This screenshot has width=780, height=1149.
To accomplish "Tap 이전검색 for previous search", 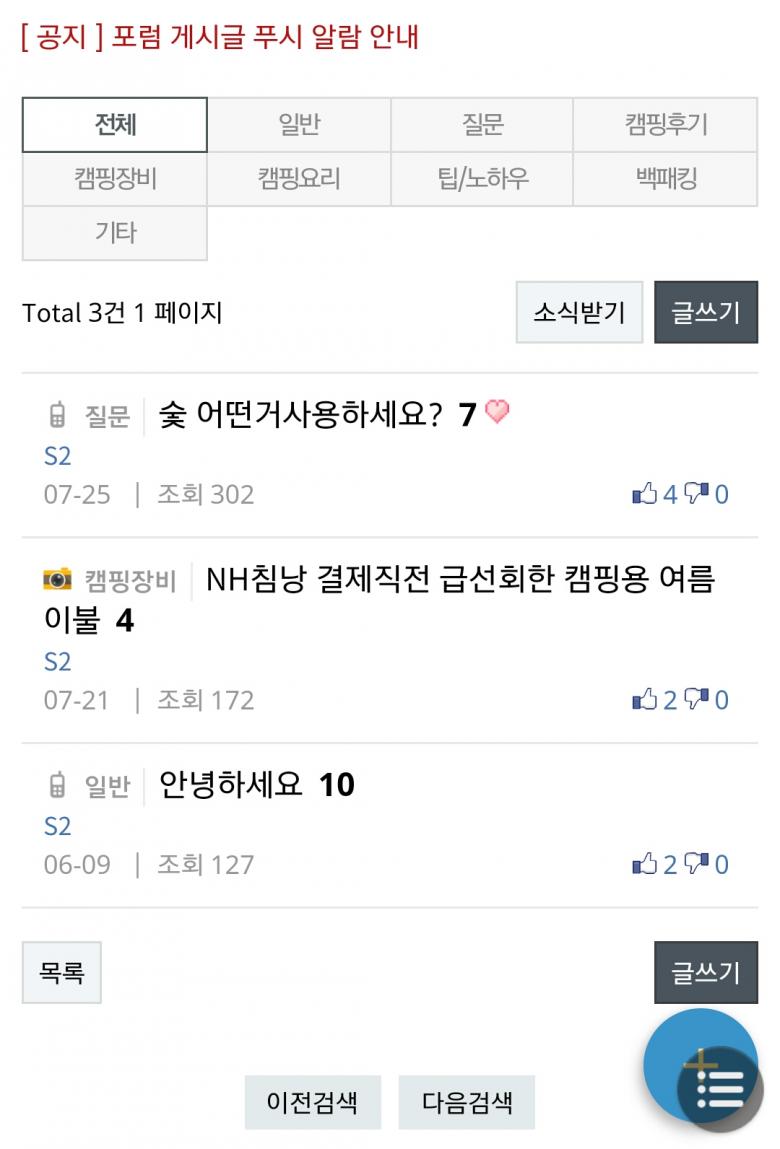I will [312, 1102].
